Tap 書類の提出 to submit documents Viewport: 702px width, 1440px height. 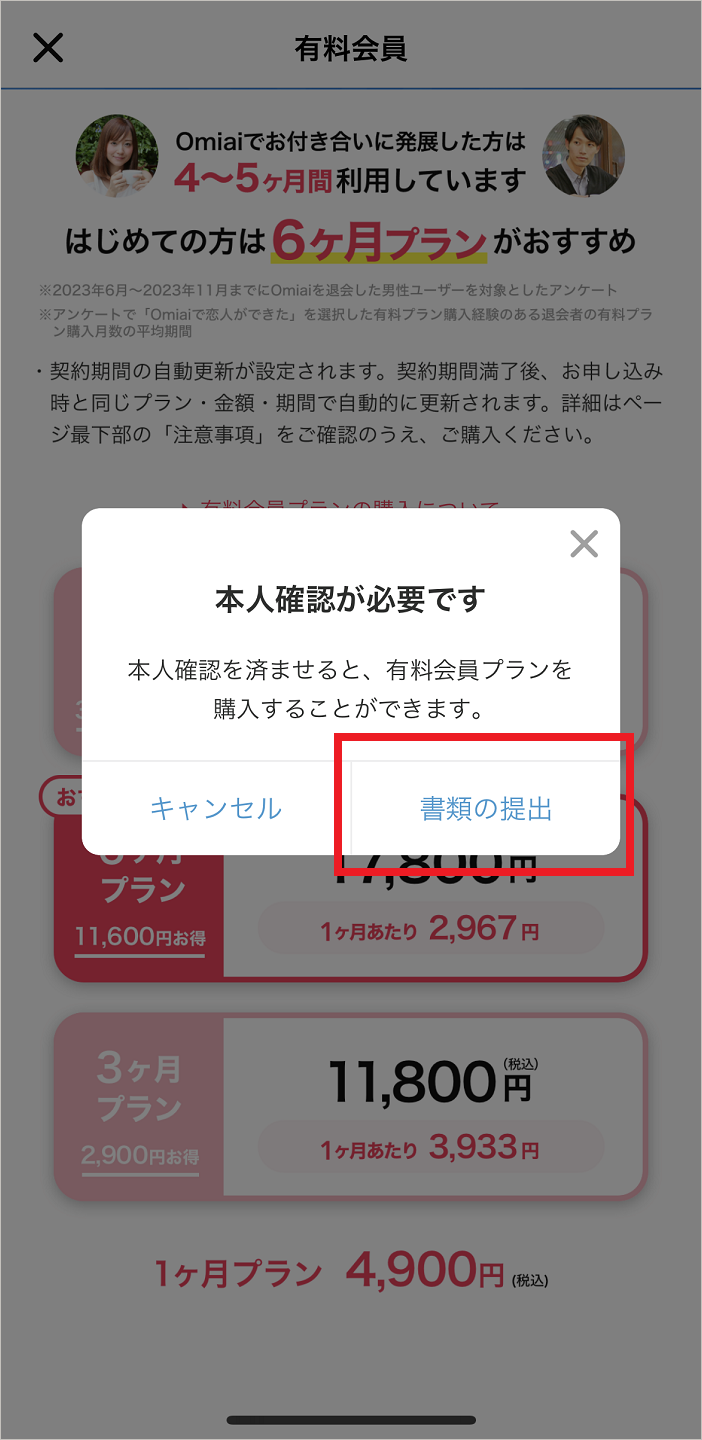(486, 809)
